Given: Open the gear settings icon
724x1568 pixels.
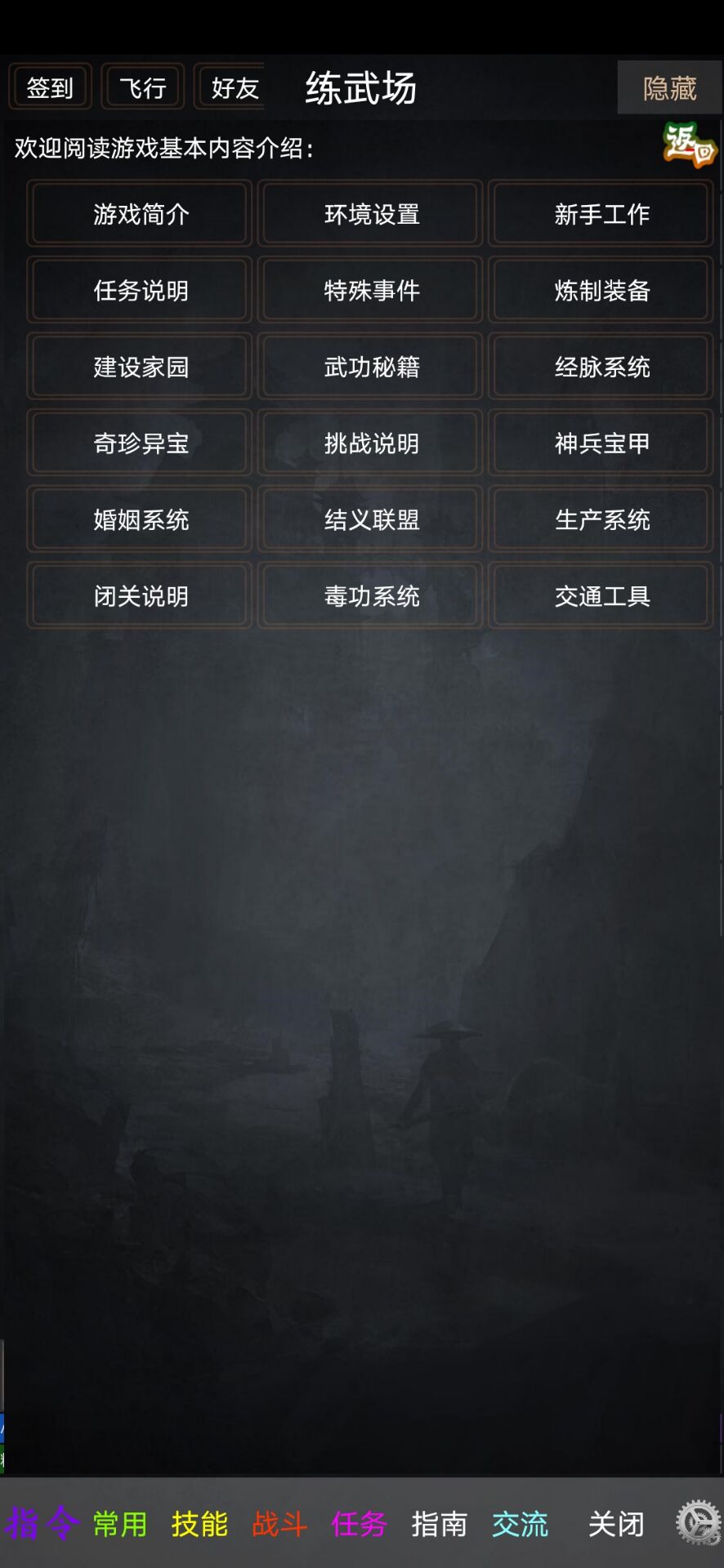Looking at the screenshot, I should 697,1522.
